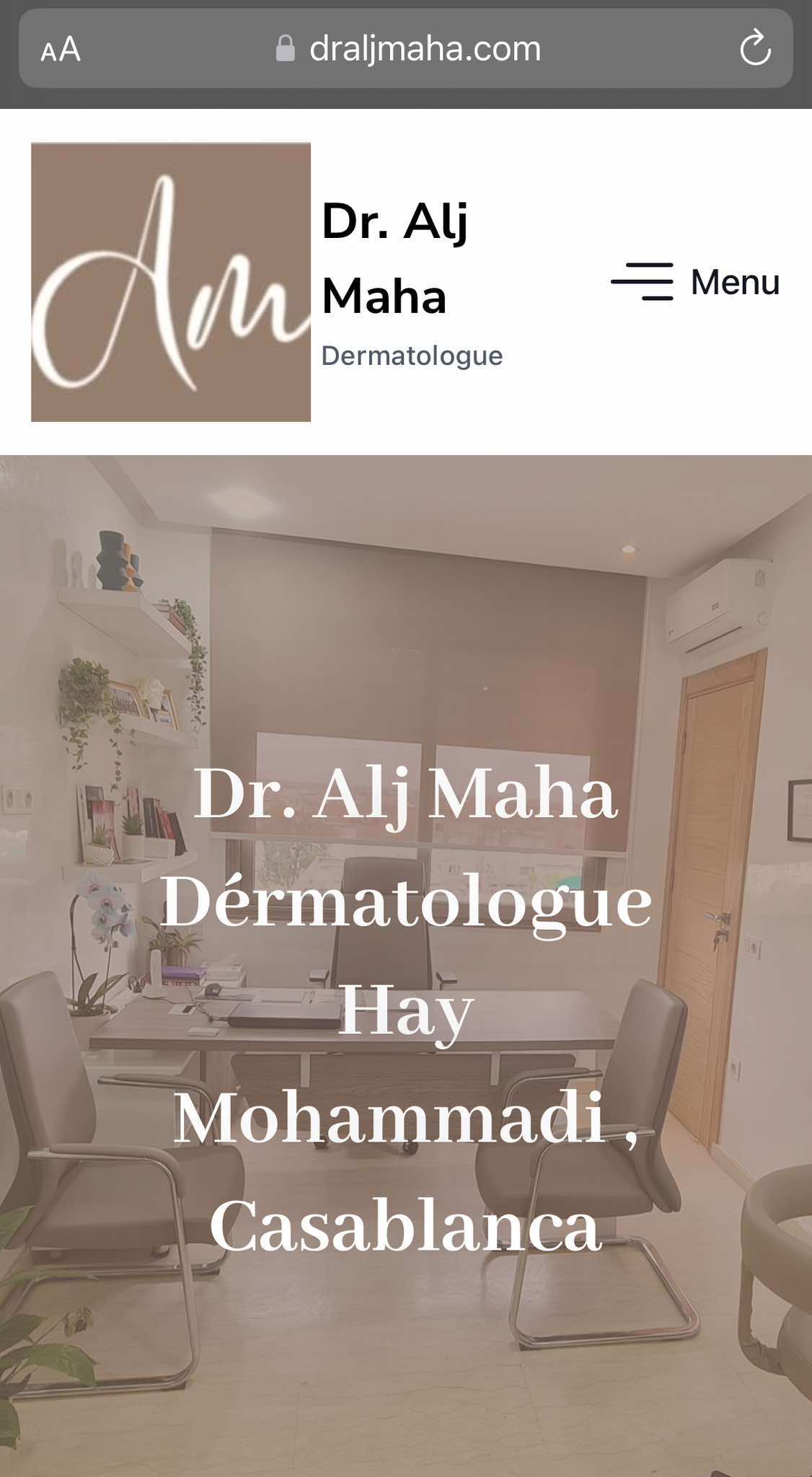Open the site Menu
This screenshot has width=812, height=1477.
pyautogui.click(x=695, y=282)
